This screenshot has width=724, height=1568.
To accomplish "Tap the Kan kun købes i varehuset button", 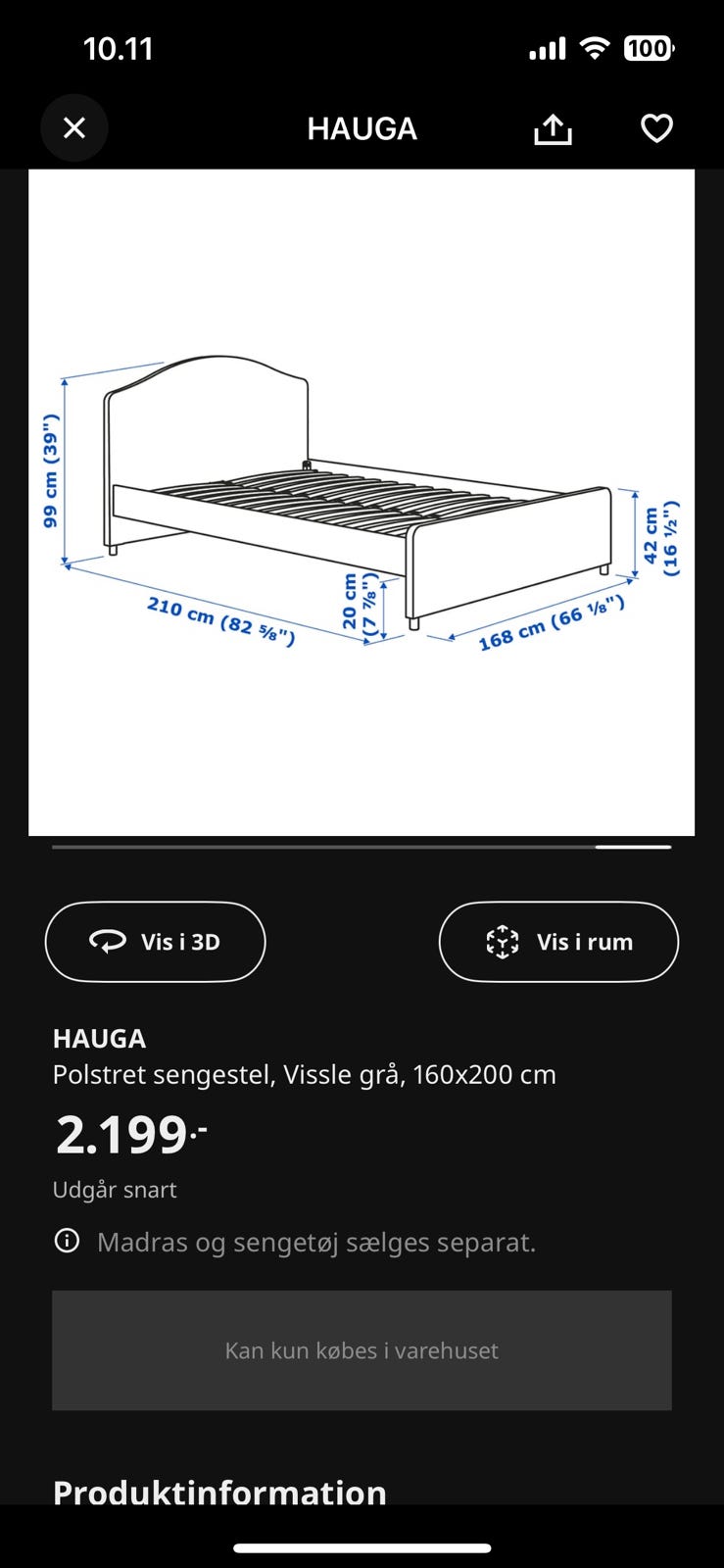I will coord(362,1350).
